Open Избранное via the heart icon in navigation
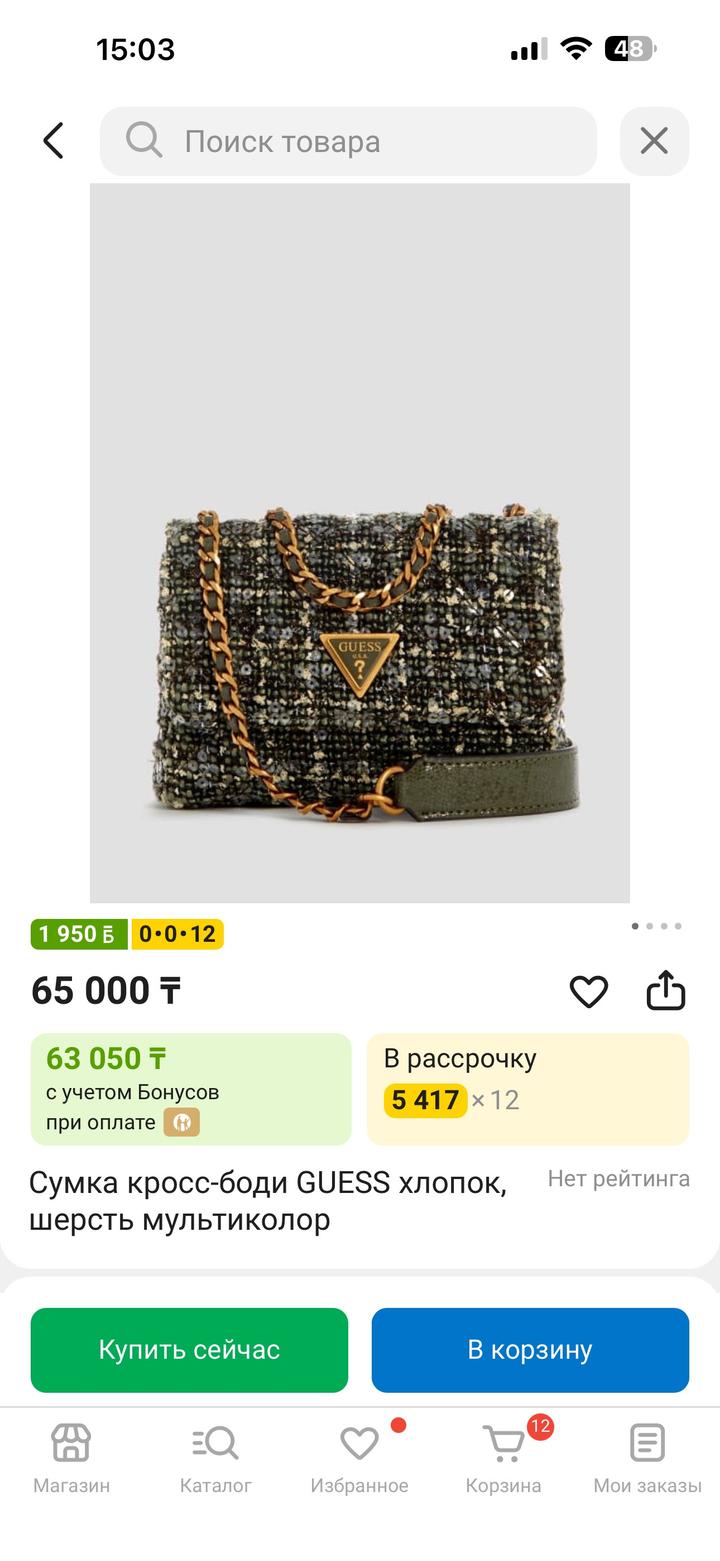 pyautogui.click(x=359, y=1443)
